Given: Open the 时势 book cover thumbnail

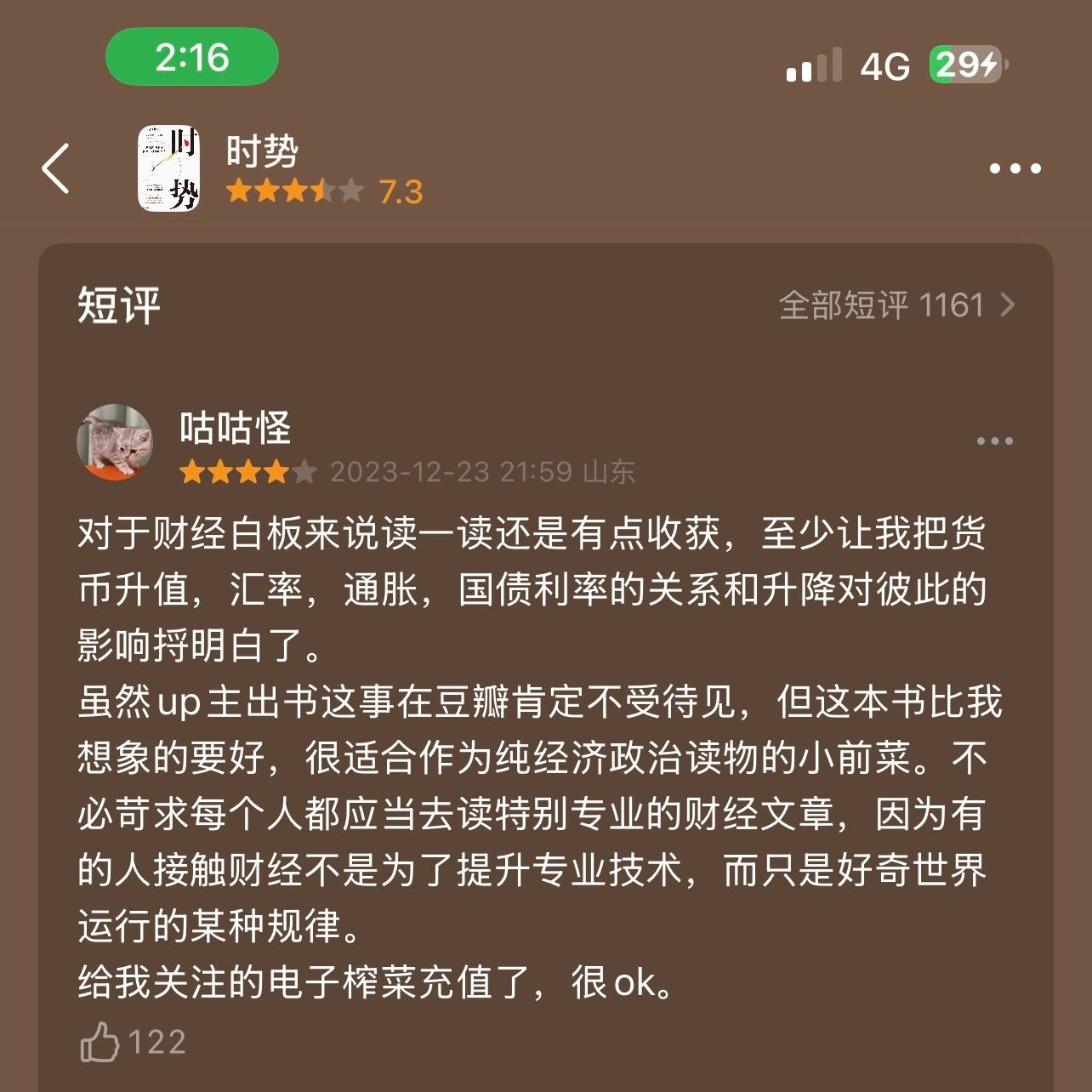Looking at the screenshot, I should 168,168.
